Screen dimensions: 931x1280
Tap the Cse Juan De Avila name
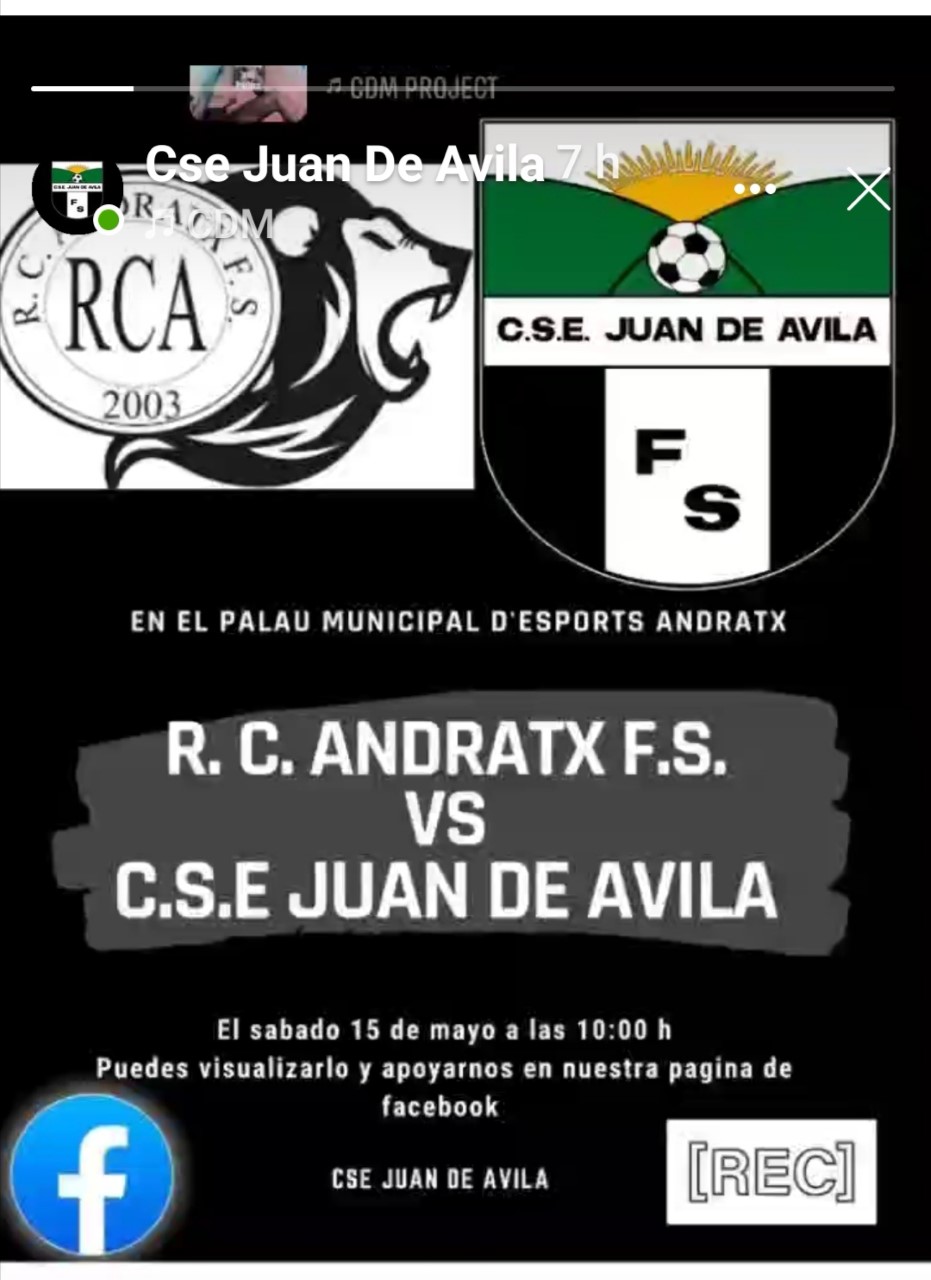click(344, 164)
